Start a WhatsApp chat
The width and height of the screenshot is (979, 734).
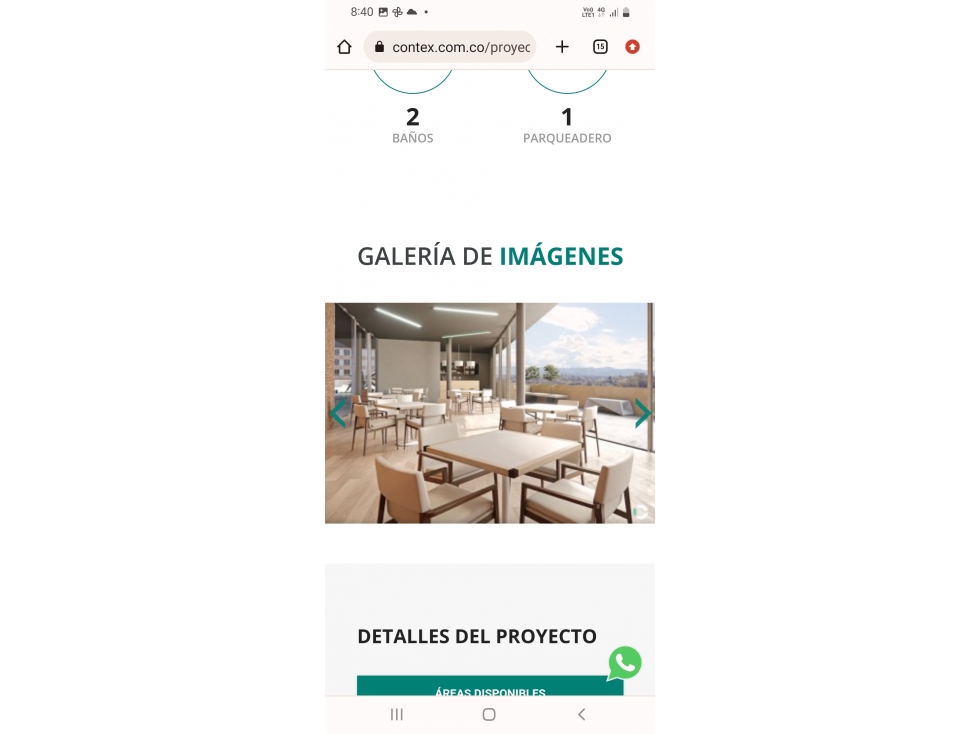pyautogui.click(x=625, y=662)
